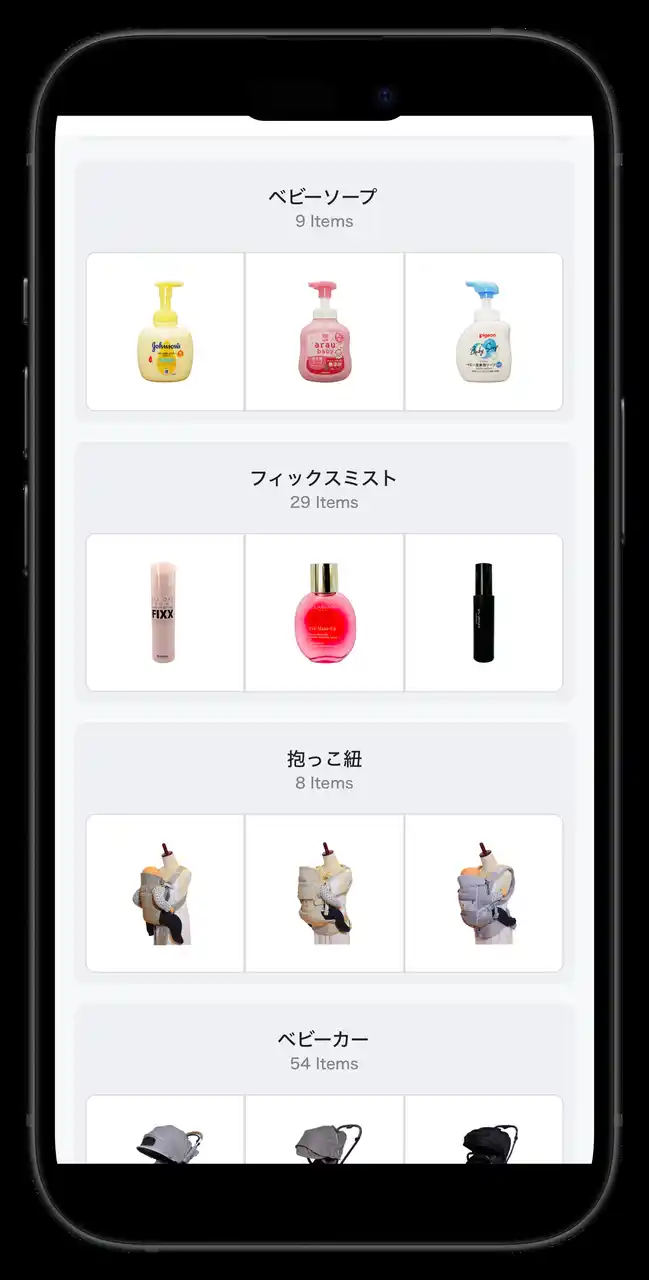Viewport: 649px width, 1280px height.
Task: View the black stroller in ベビーカー row
Action: 484,1135
